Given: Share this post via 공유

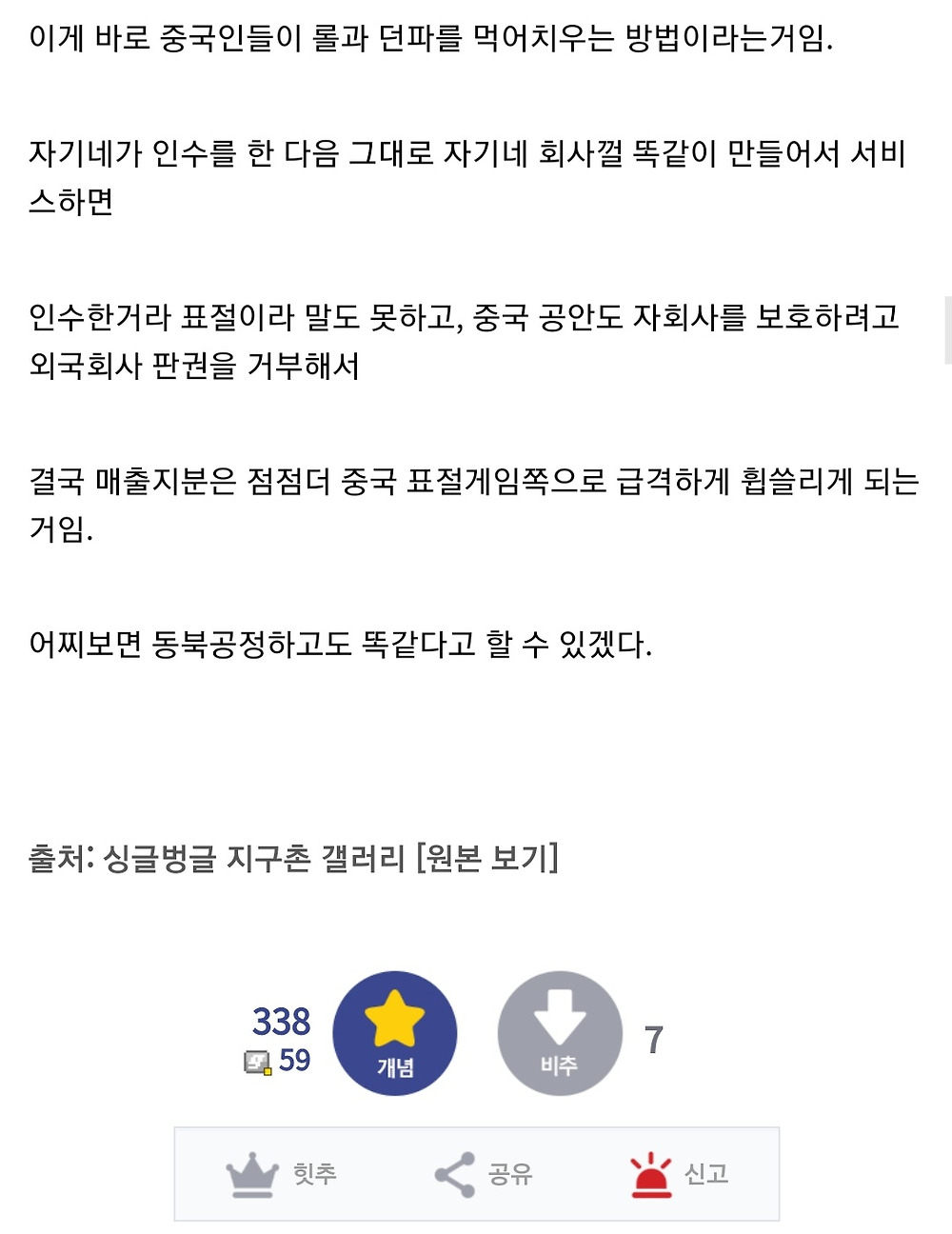Looking at the screenshot, I should pos(483,1174).
